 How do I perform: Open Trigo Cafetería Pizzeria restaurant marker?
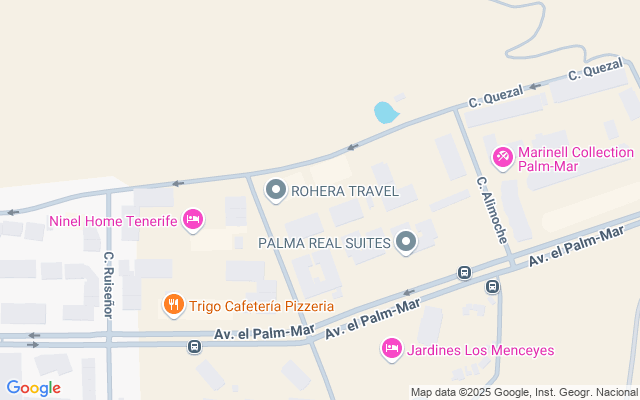tap(174, 305)
